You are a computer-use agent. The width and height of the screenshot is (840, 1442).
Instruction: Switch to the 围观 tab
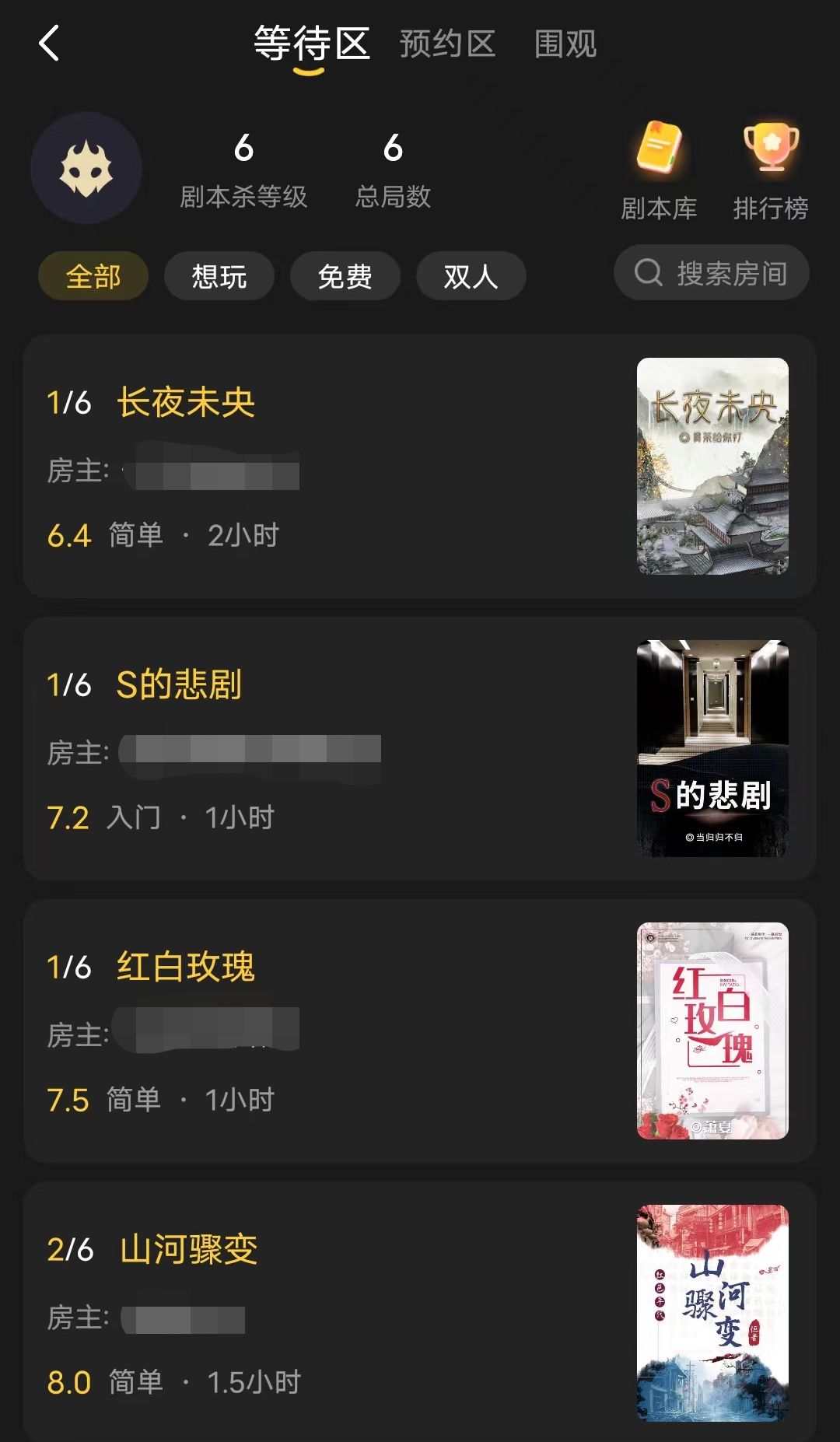565,44
